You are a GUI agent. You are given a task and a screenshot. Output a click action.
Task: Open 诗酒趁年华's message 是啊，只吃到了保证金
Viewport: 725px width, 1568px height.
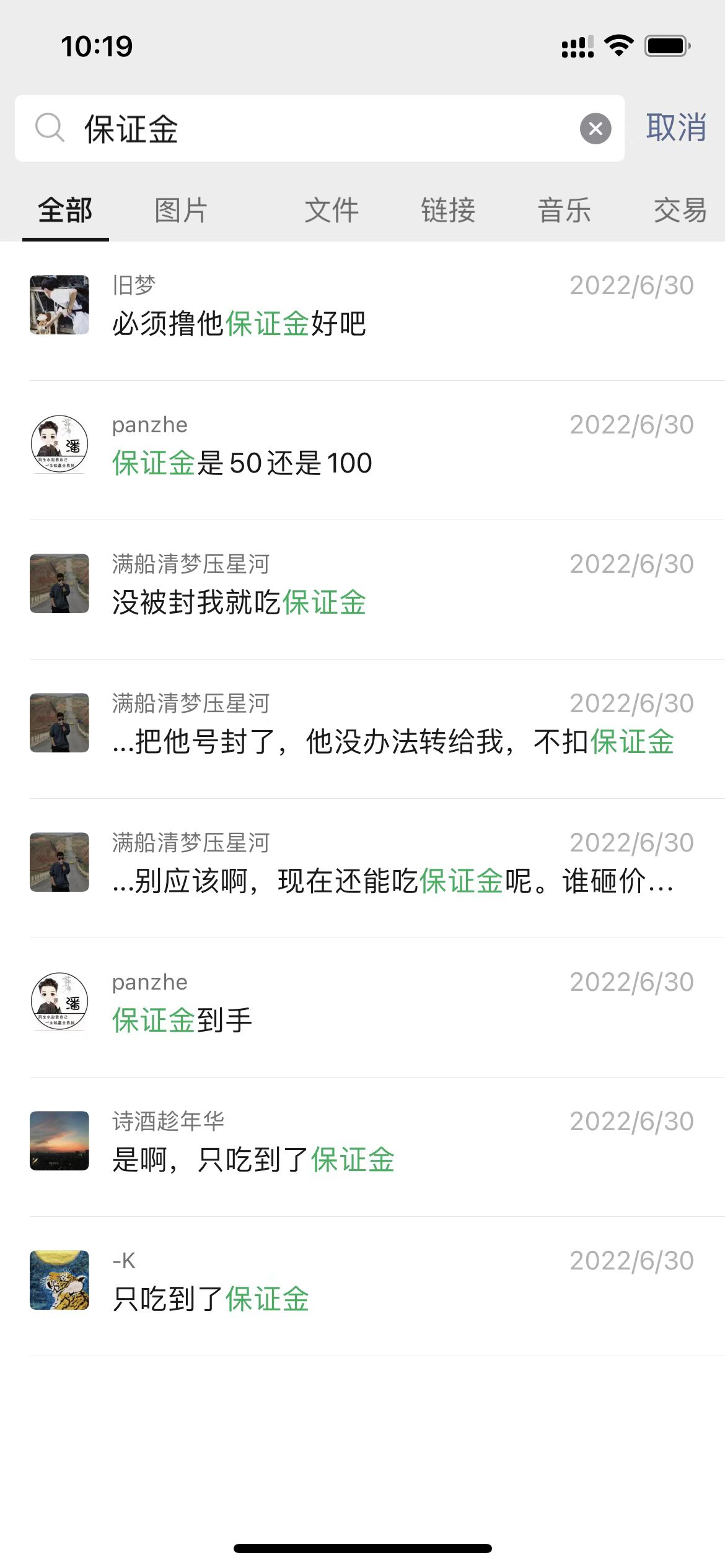coord(372,1146)
